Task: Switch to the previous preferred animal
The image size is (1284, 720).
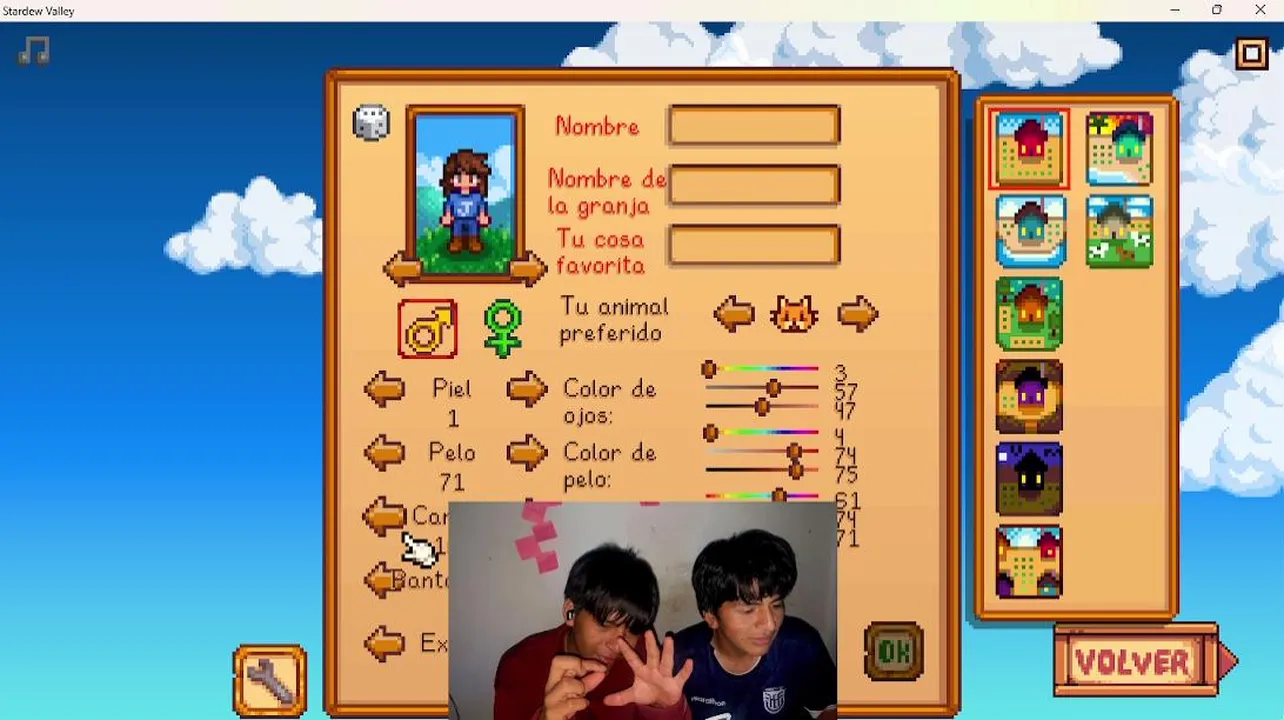Action: tap(734, 315)
